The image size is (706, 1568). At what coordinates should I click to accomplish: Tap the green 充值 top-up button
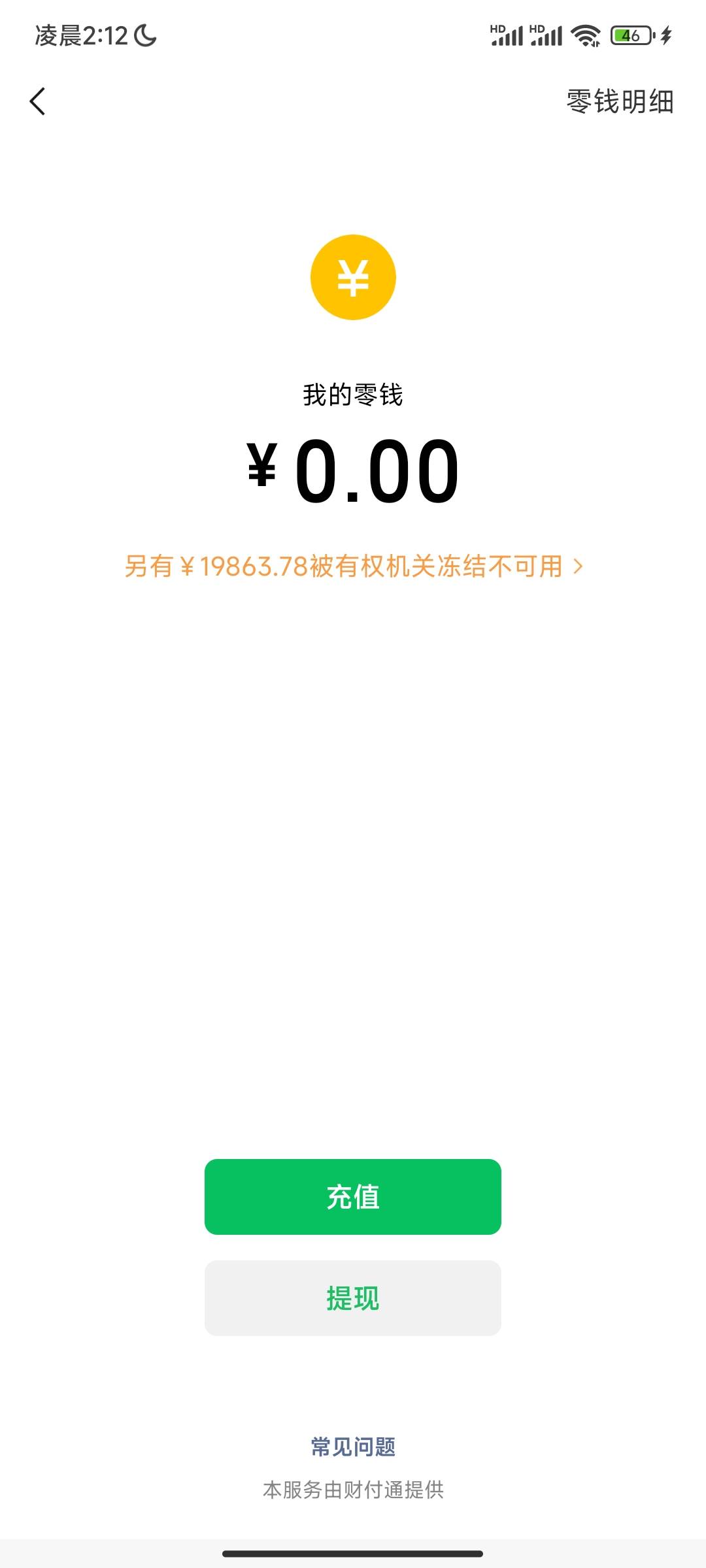(353, 1197)
